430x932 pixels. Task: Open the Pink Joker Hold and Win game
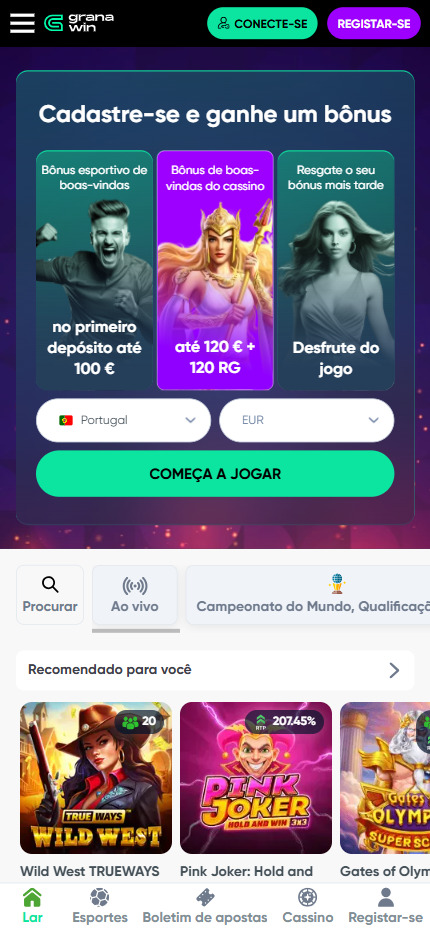click(x=256, y=791)
